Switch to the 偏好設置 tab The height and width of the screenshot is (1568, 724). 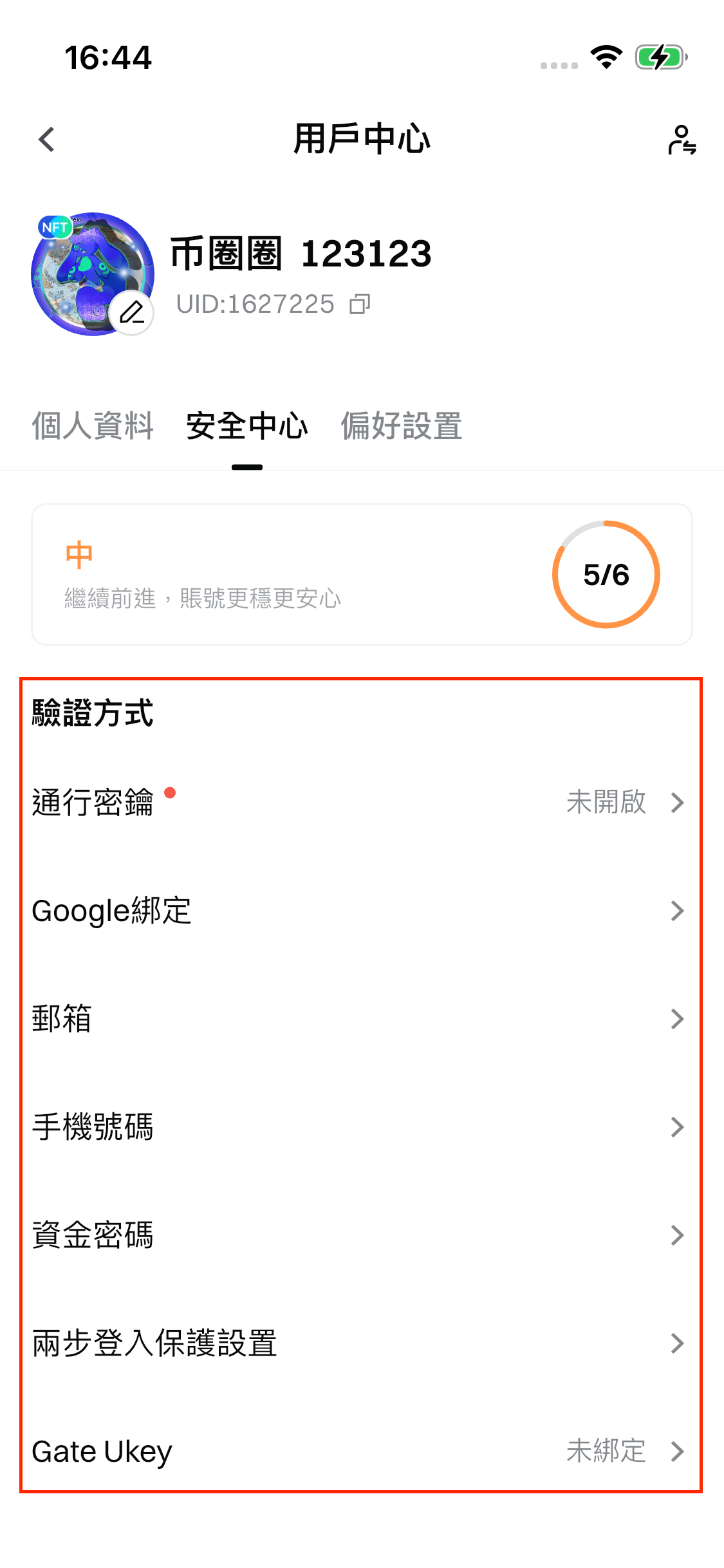[401, 426]
